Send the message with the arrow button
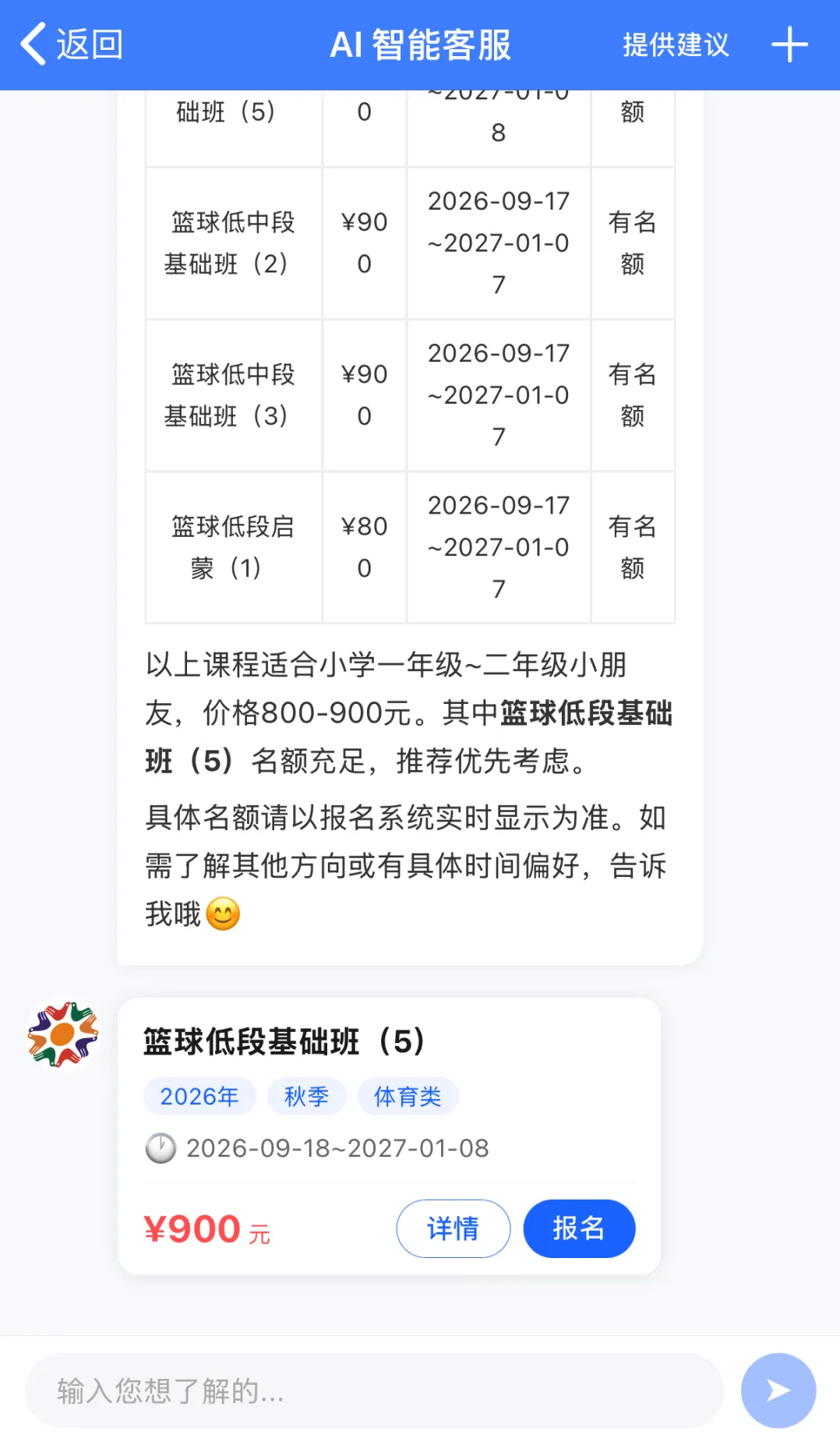 point(778,1391)
